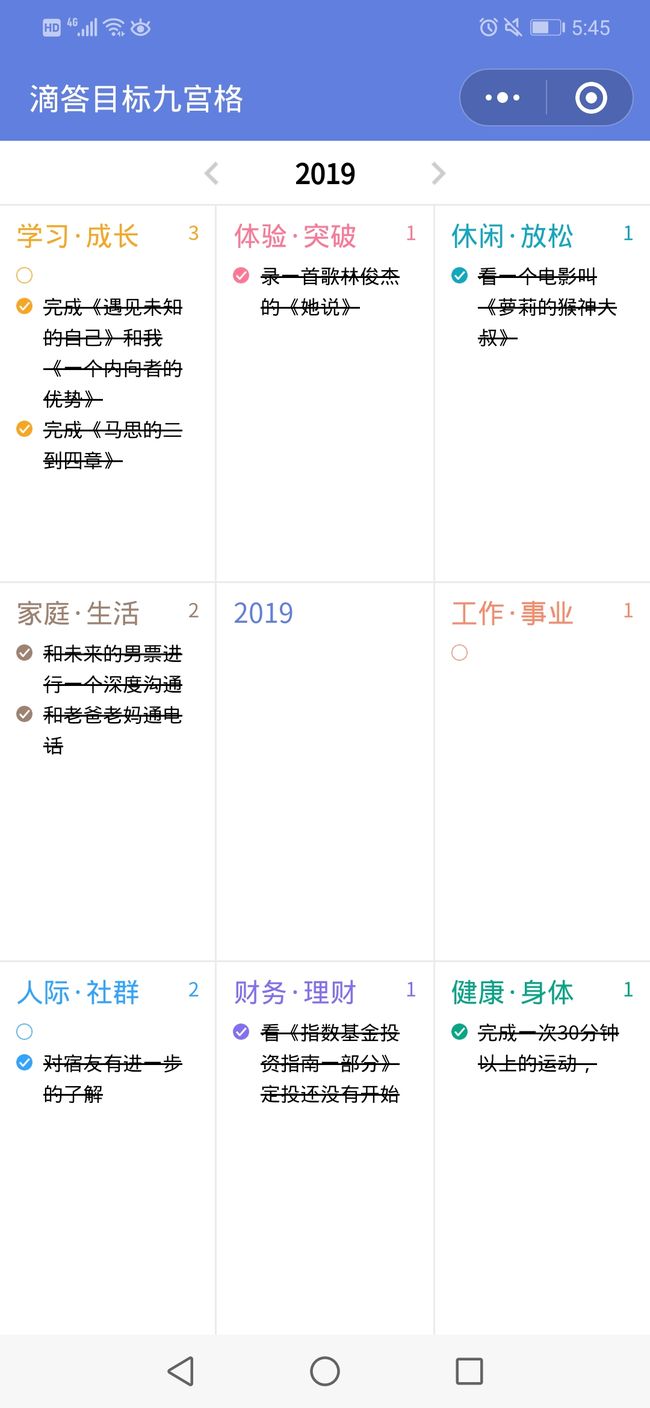The image size is (650, 1408).
Task: Uncheck 对宿友有进一步的了解 task
Action: tap(25, 1062)
